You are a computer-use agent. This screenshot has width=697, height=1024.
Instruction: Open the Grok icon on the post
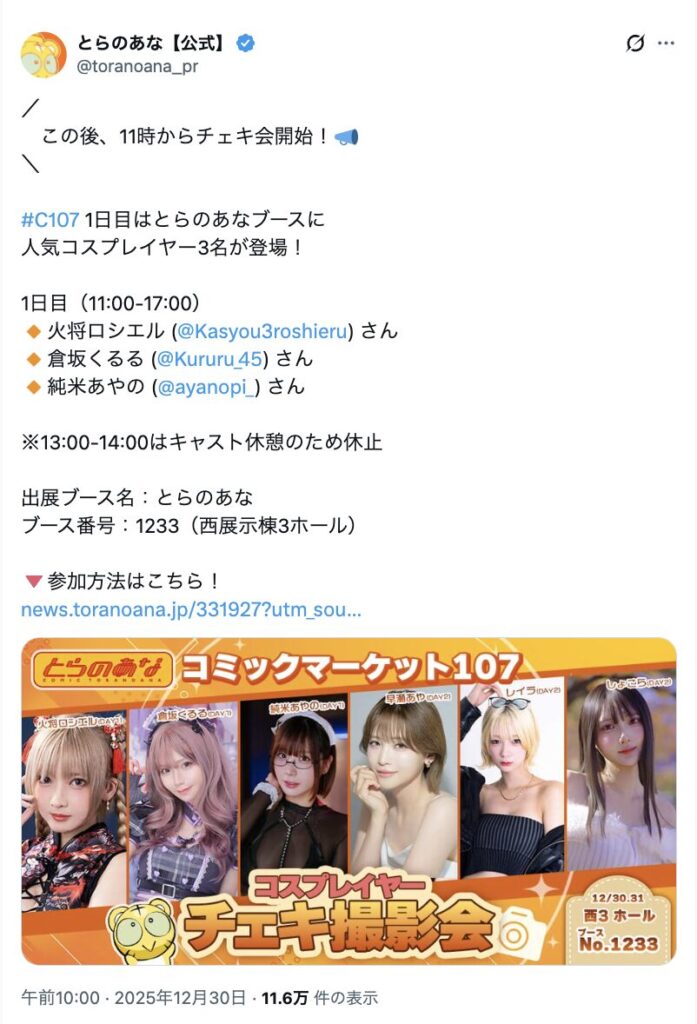[633, 43]
